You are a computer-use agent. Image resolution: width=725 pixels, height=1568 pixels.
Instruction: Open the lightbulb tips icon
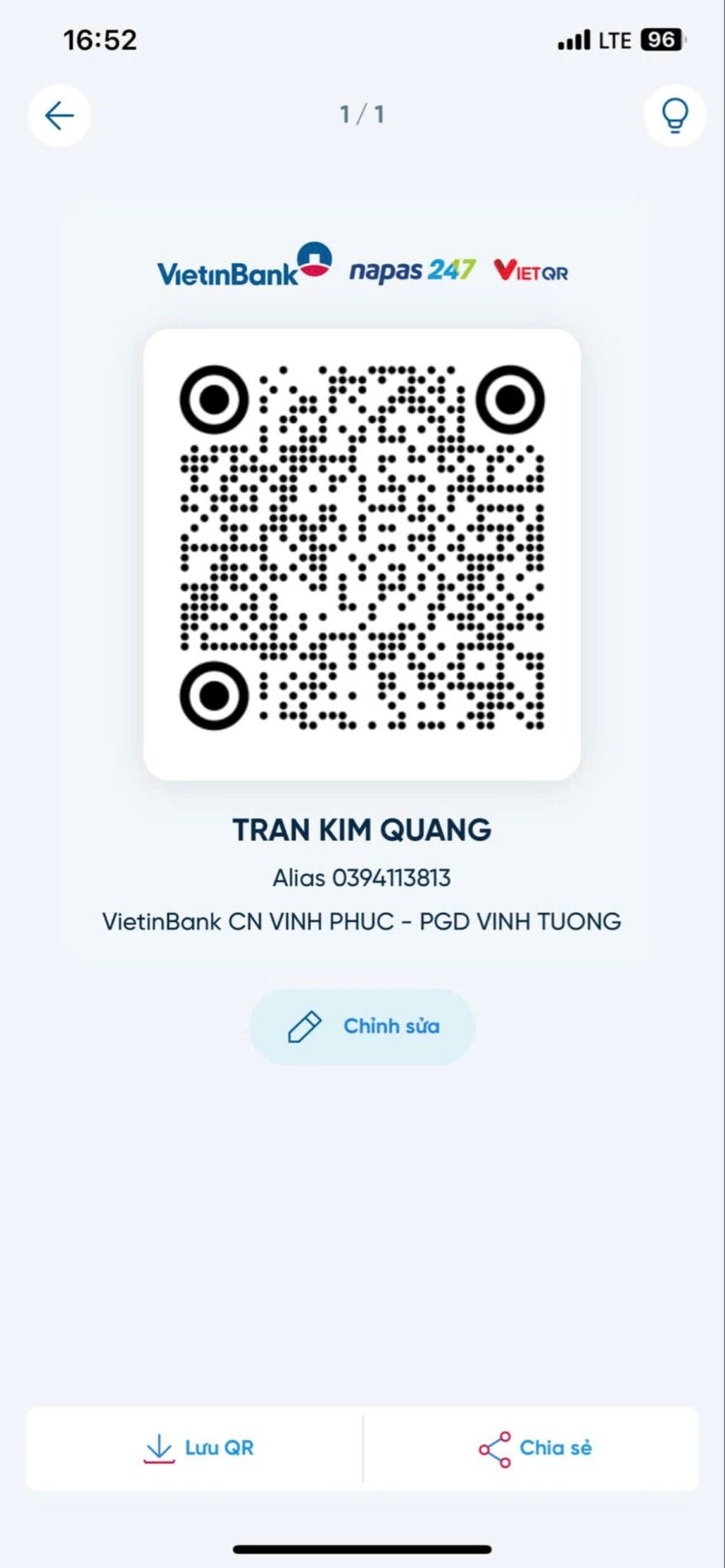tap(675, 116)
